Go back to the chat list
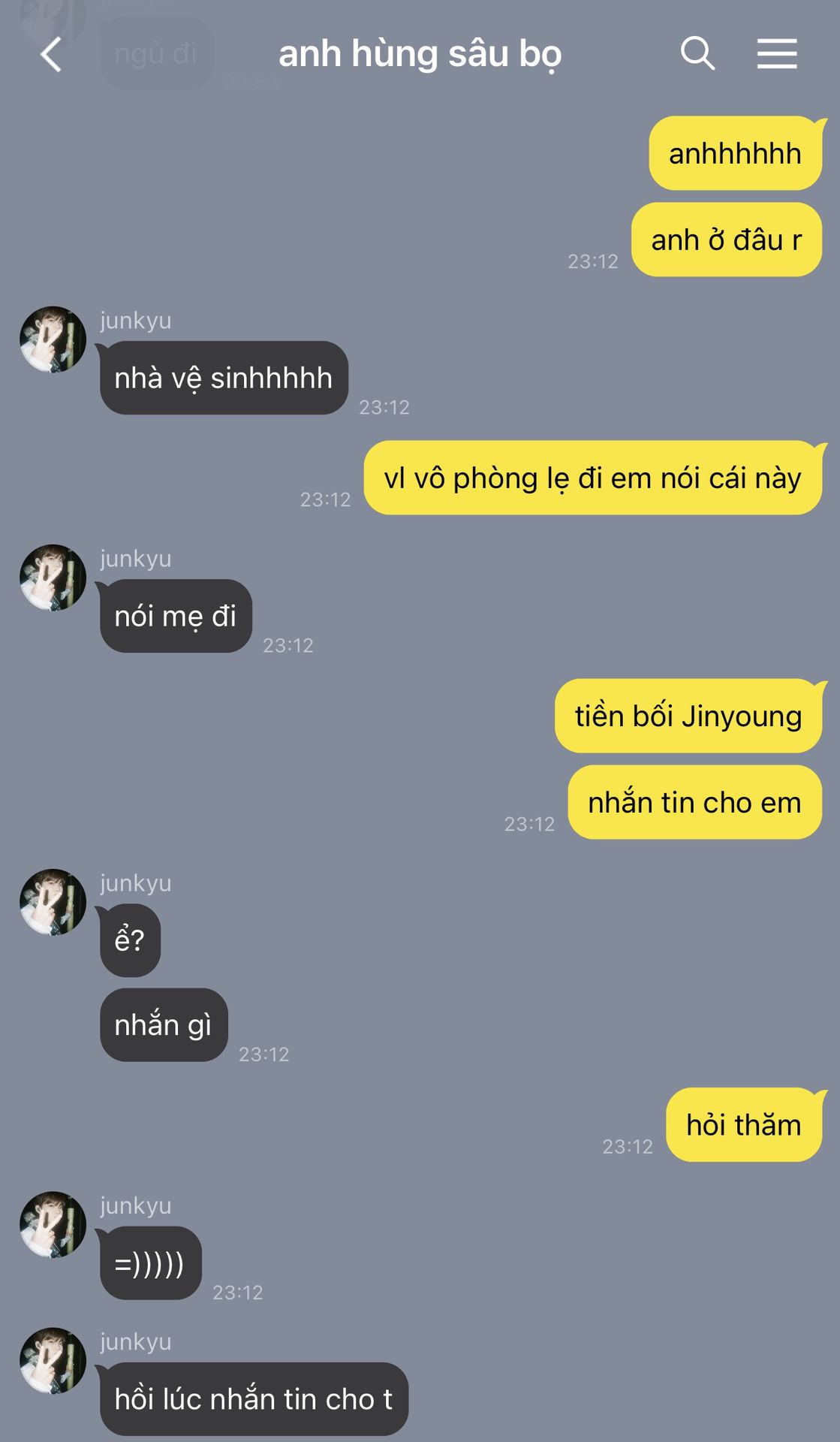This screenshot has width=840, height=1442. [x=51, y=55]
